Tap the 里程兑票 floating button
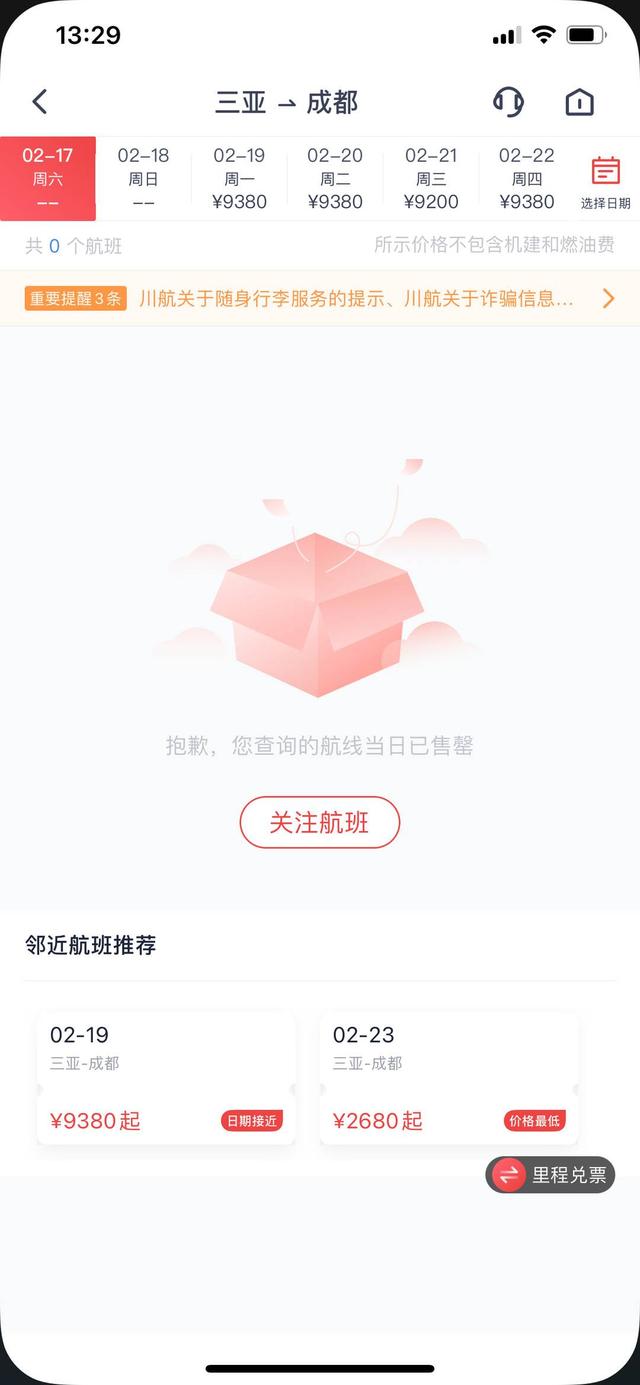The height and width of the screenshot is (1385, 640). (550, 1175)
